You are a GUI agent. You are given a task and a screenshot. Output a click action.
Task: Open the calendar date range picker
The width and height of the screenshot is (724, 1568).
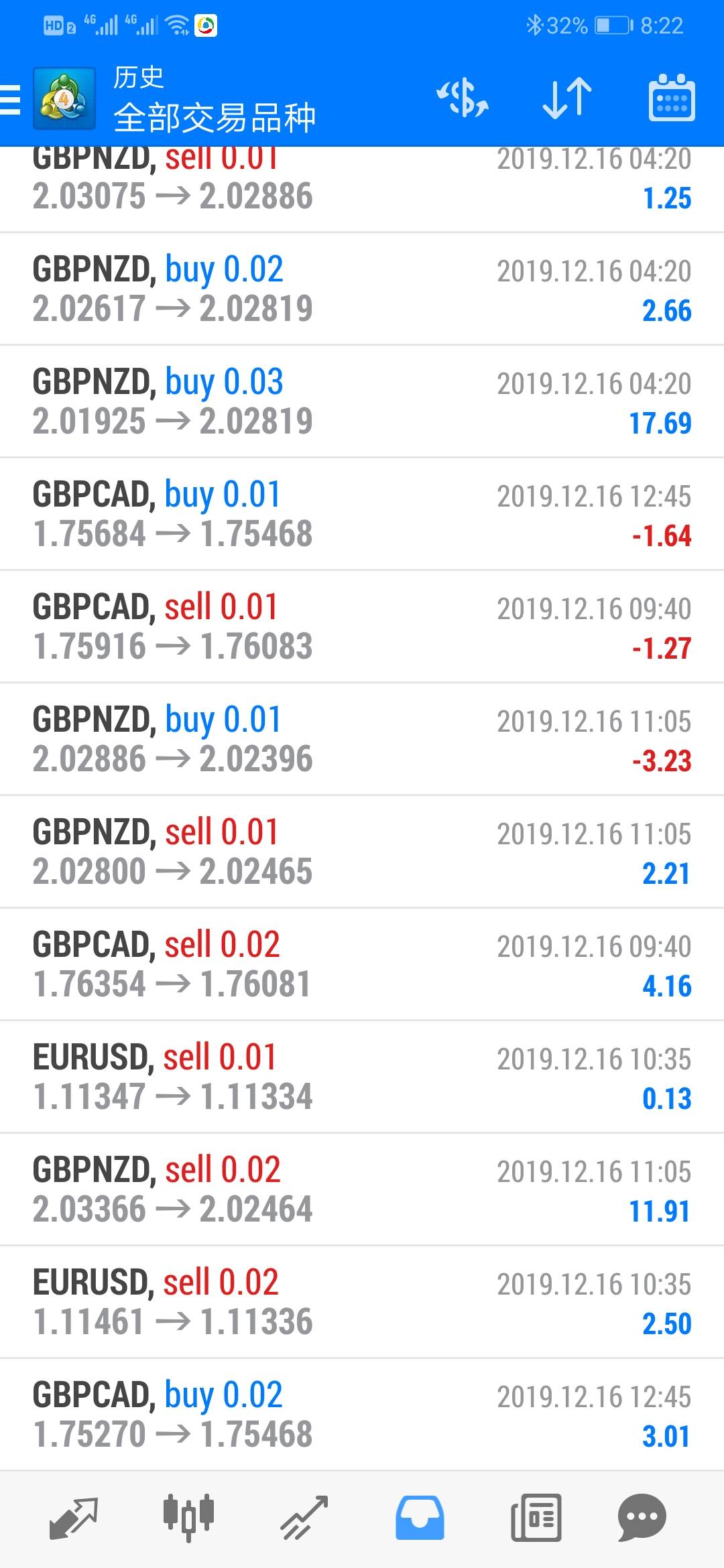click(x=671, y=99)
